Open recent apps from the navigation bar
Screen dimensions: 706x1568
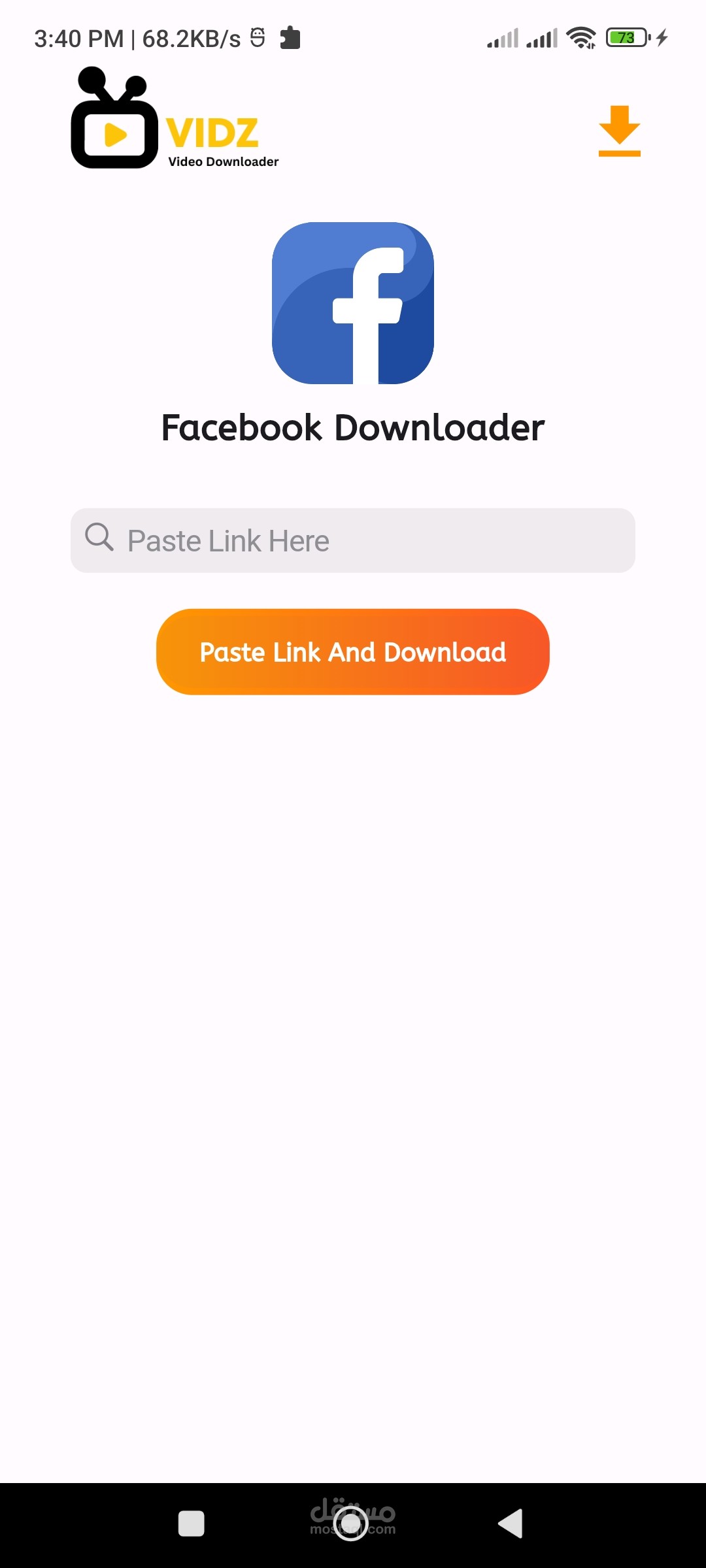pos(192,1524)
